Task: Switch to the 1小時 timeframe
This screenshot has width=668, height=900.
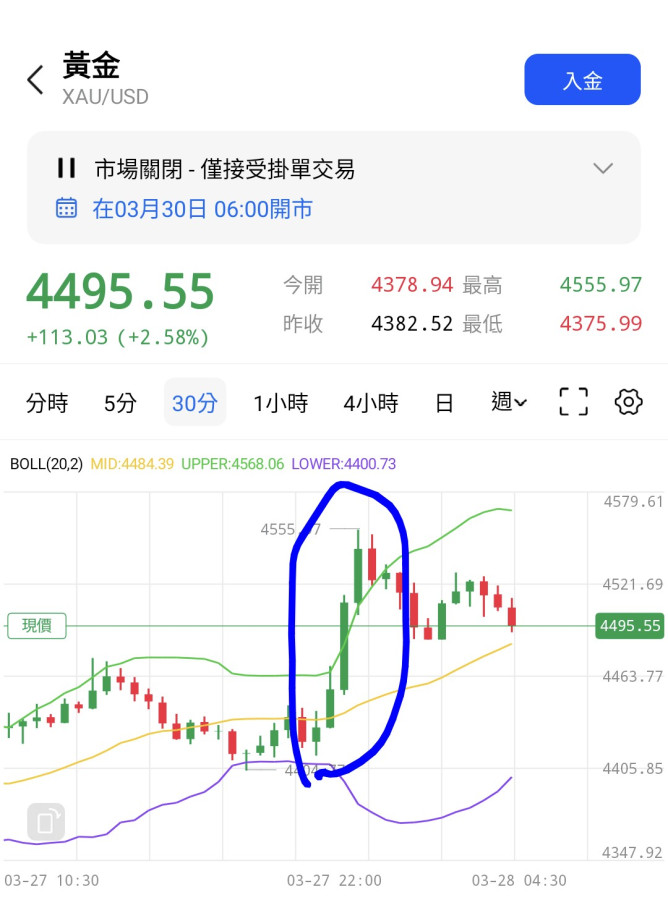Action: [x=280, y=403]
